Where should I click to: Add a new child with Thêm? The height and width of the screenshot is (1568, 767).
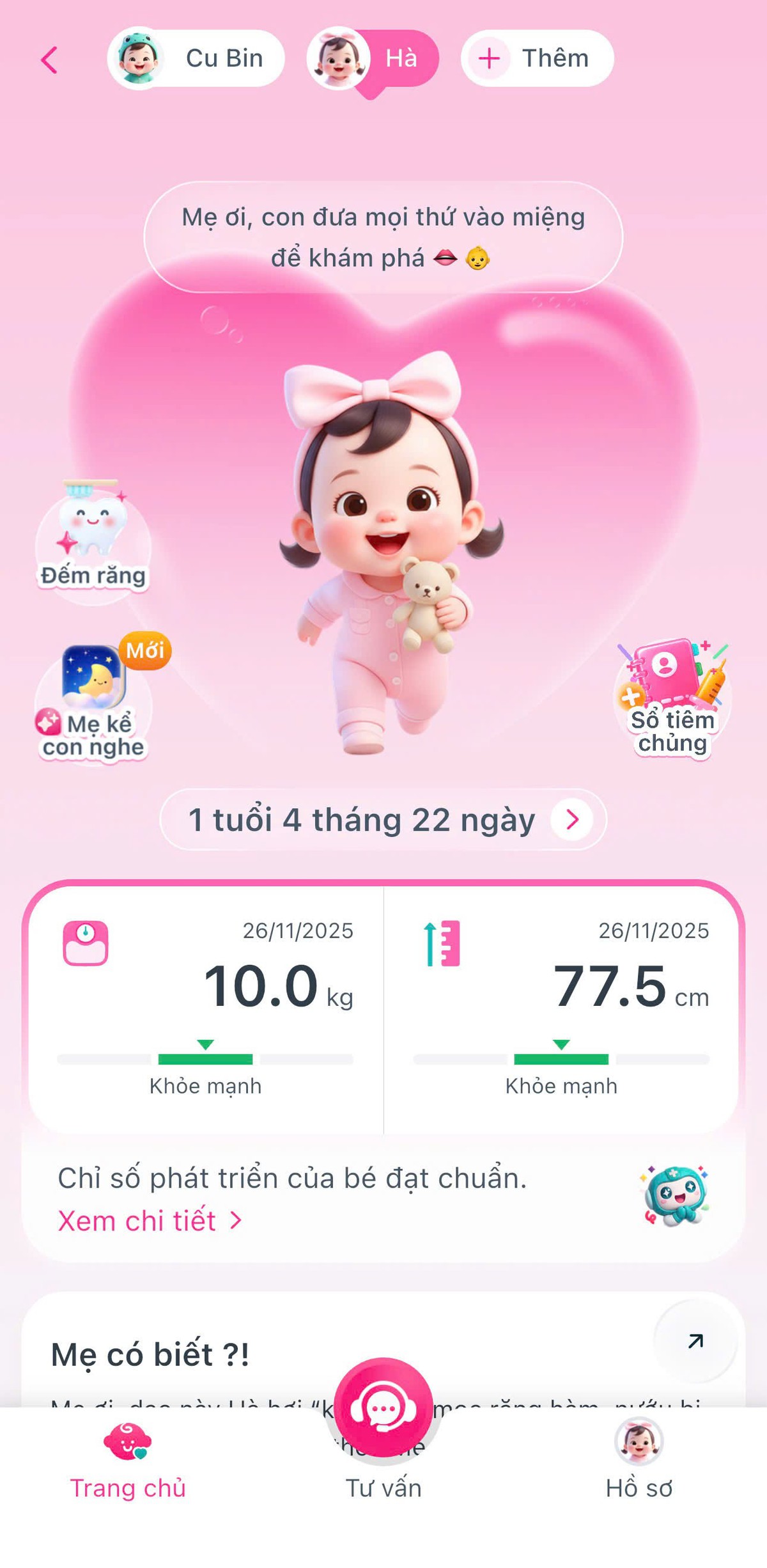[x=537, y=58]
